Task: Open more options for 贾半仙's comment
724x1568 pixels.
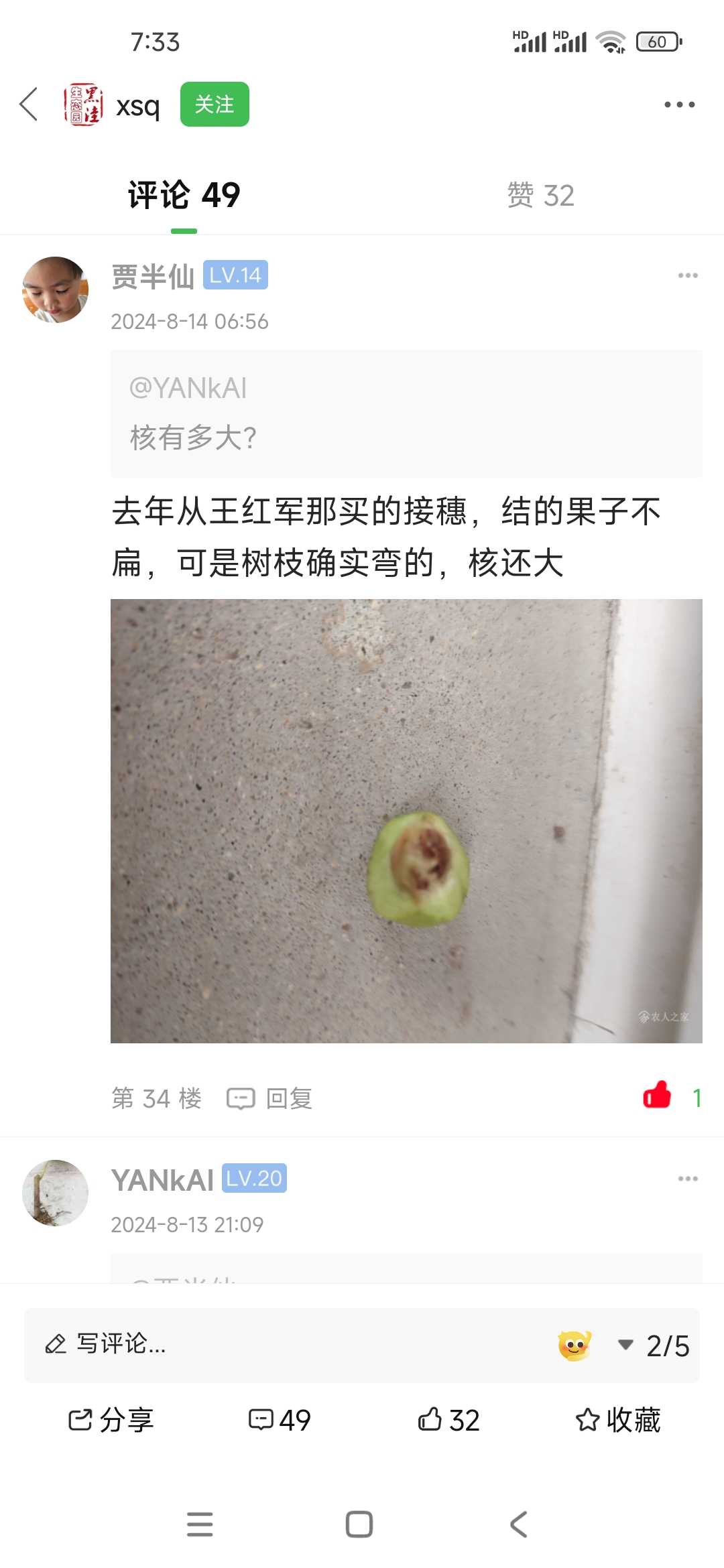Action: (x=688, y=275)
